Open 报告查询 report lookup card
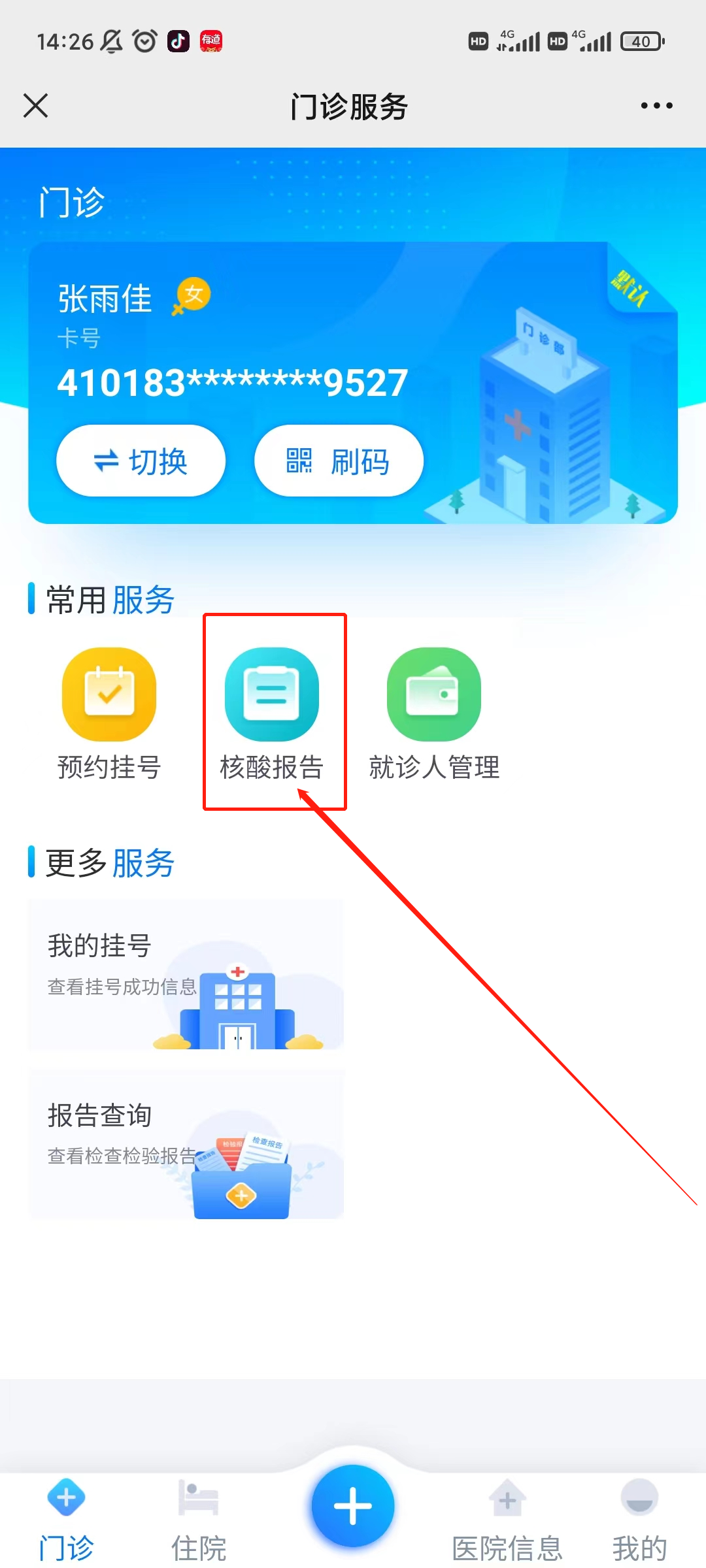706x1568 pixels. point(186,1145)
